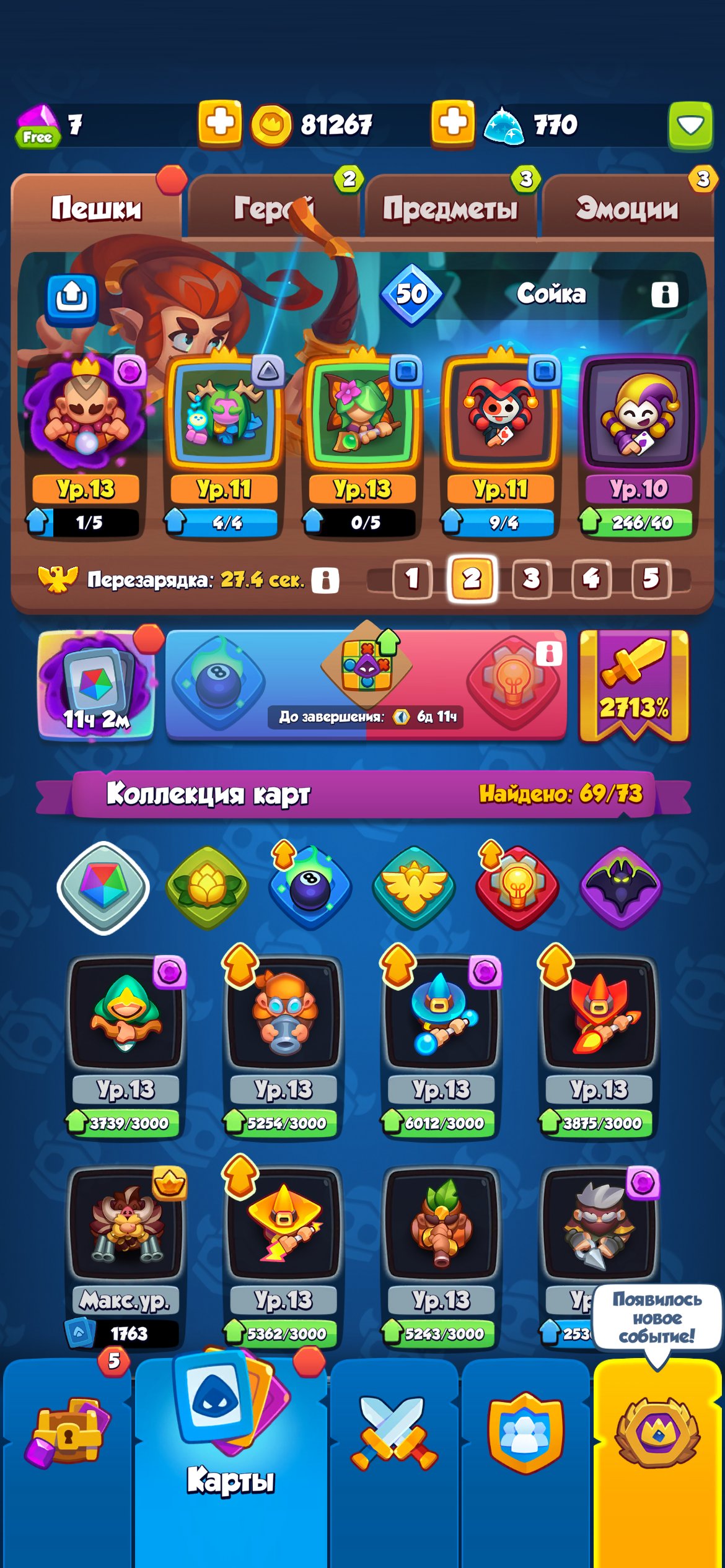
Task: Open the 2713% crit damage banner
Action: [x=634, y=686]
